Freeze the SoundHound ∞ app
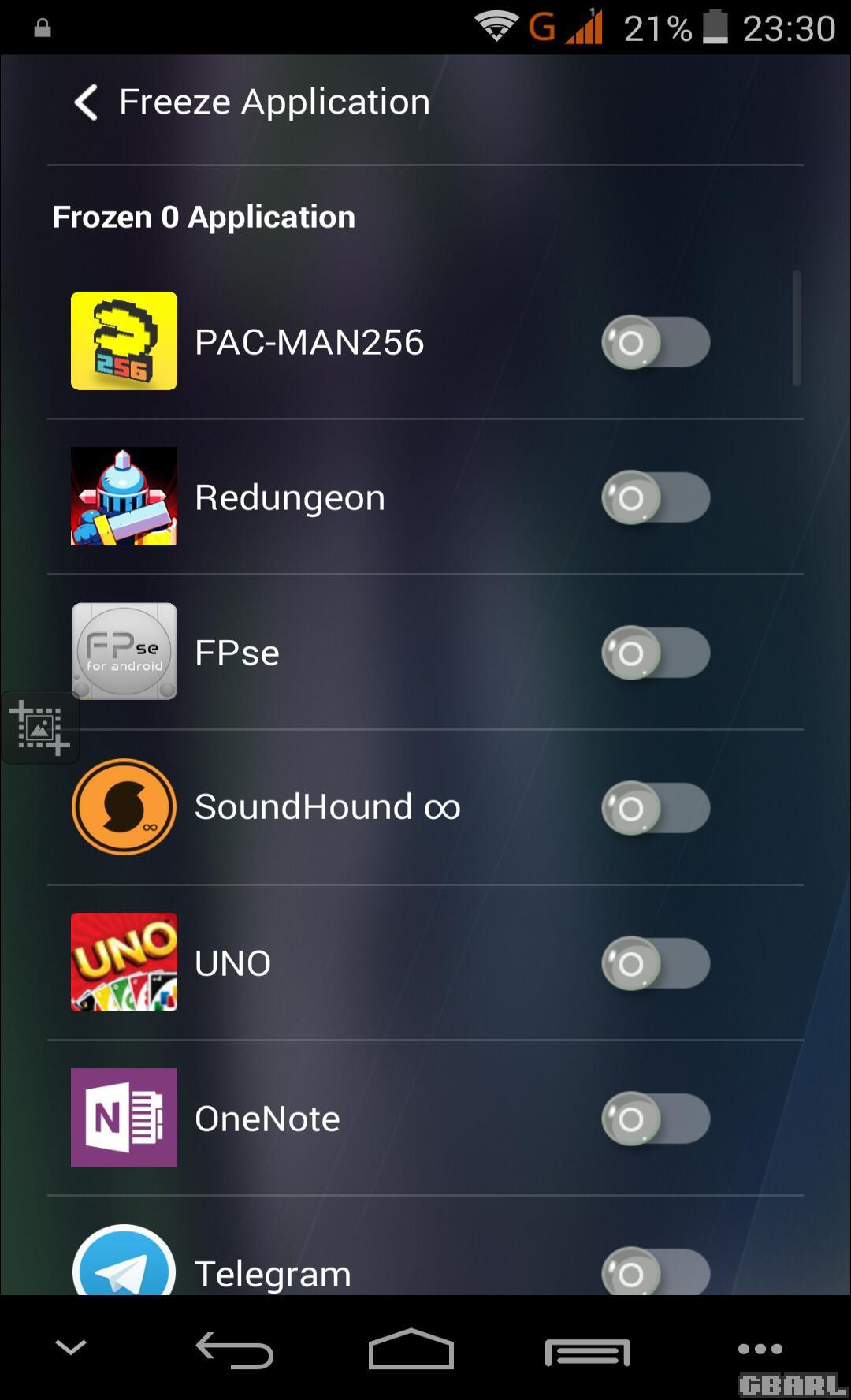Screen dimensions: 851x1400 (x=656, y=808)
